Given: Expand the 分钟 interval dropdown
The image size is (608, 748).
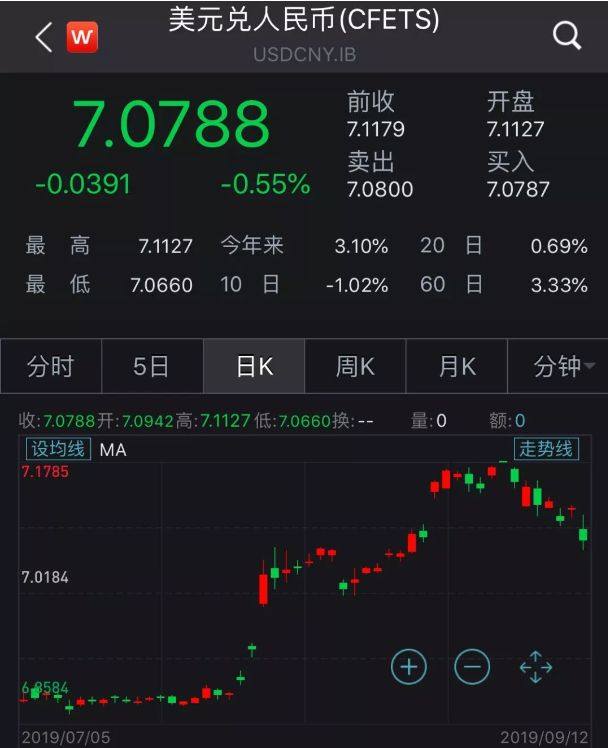Looking at the screenshot, I should click(x=562, y=367).
